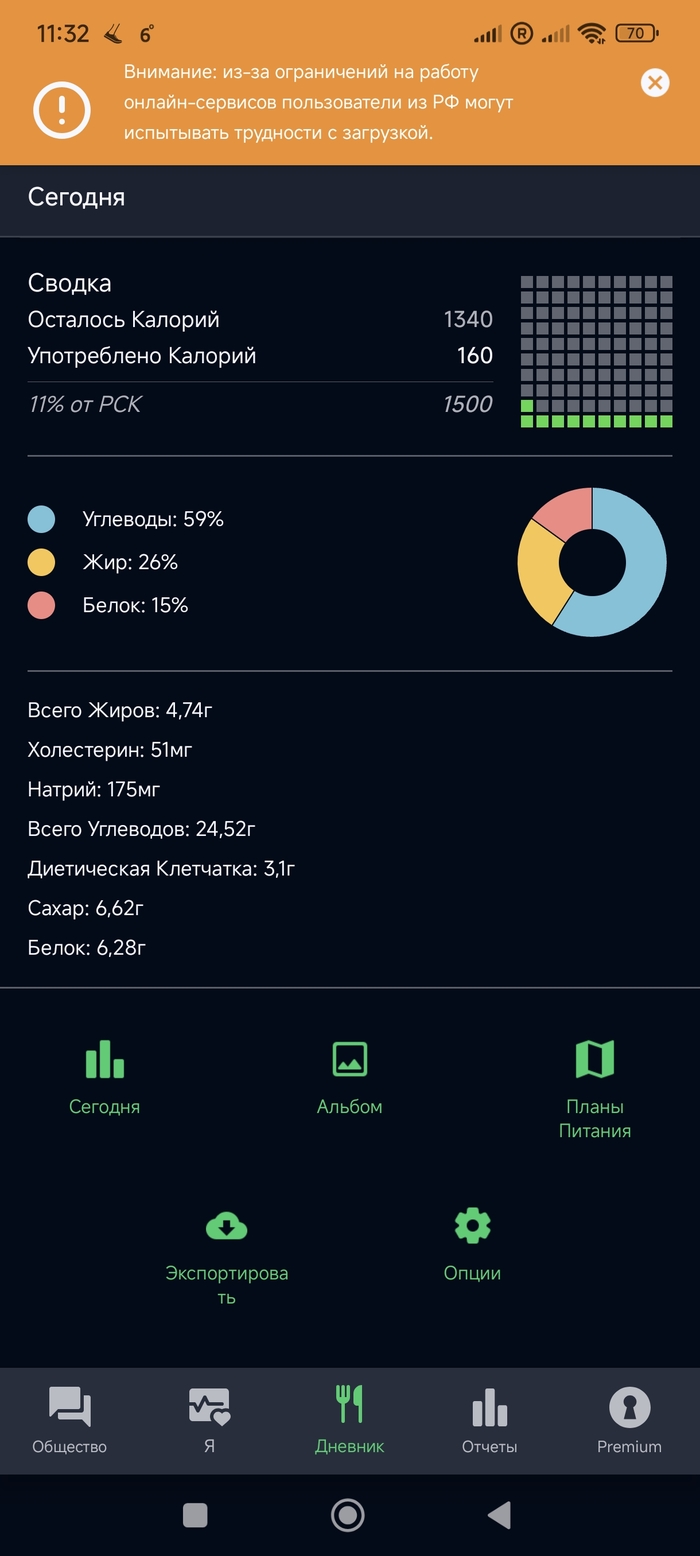
Task: Tap Экспортировать to export data
Action: click(227, 1254)
